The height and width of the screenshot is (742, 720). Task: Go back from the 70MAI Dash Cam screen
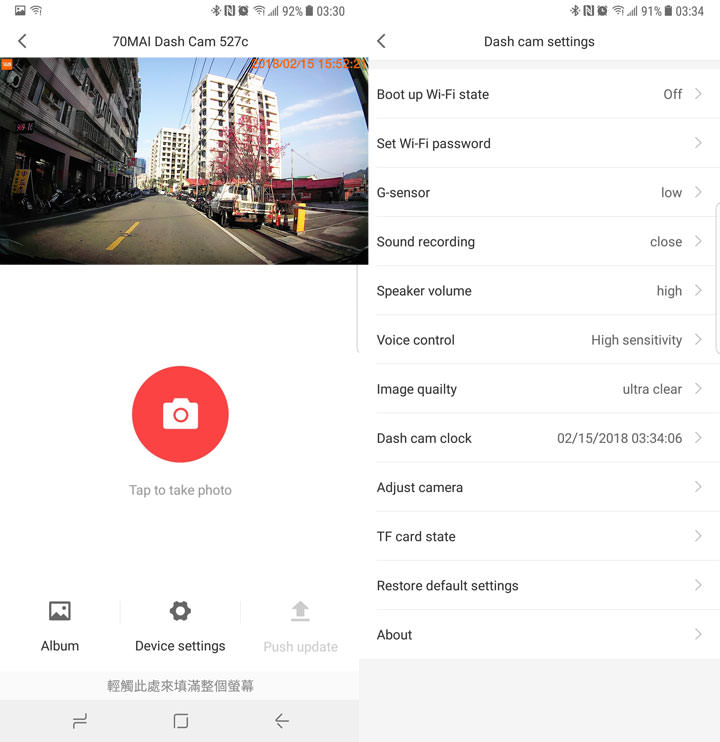click(22, 41)
